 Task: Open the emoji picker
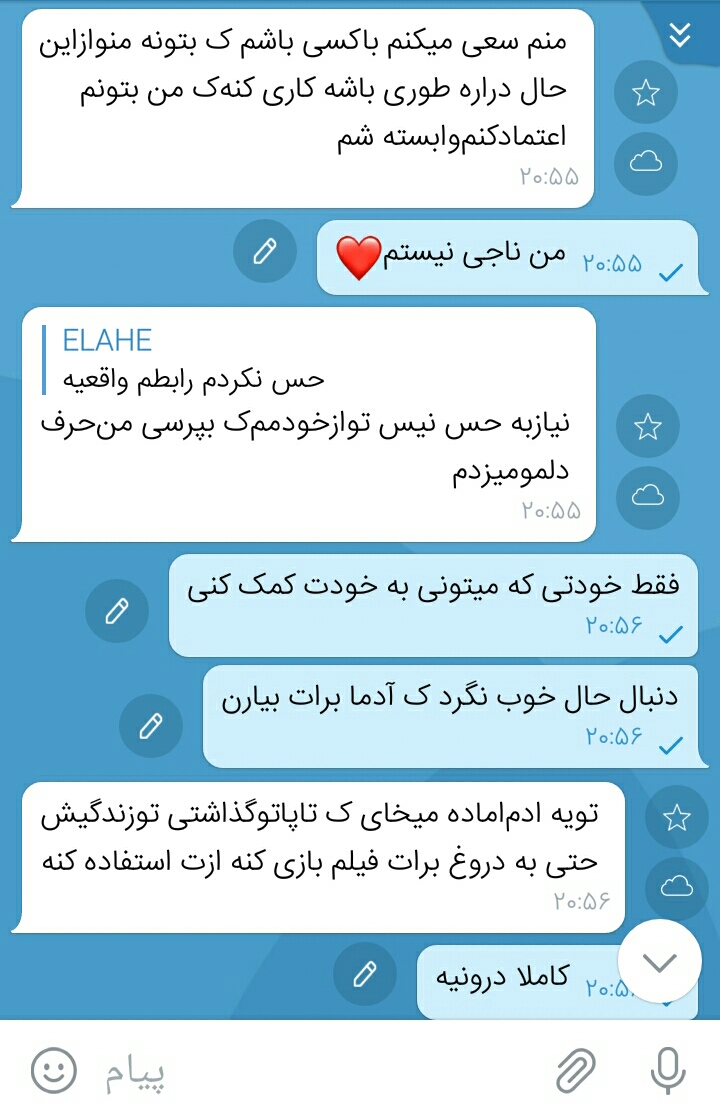[54, 1070]
